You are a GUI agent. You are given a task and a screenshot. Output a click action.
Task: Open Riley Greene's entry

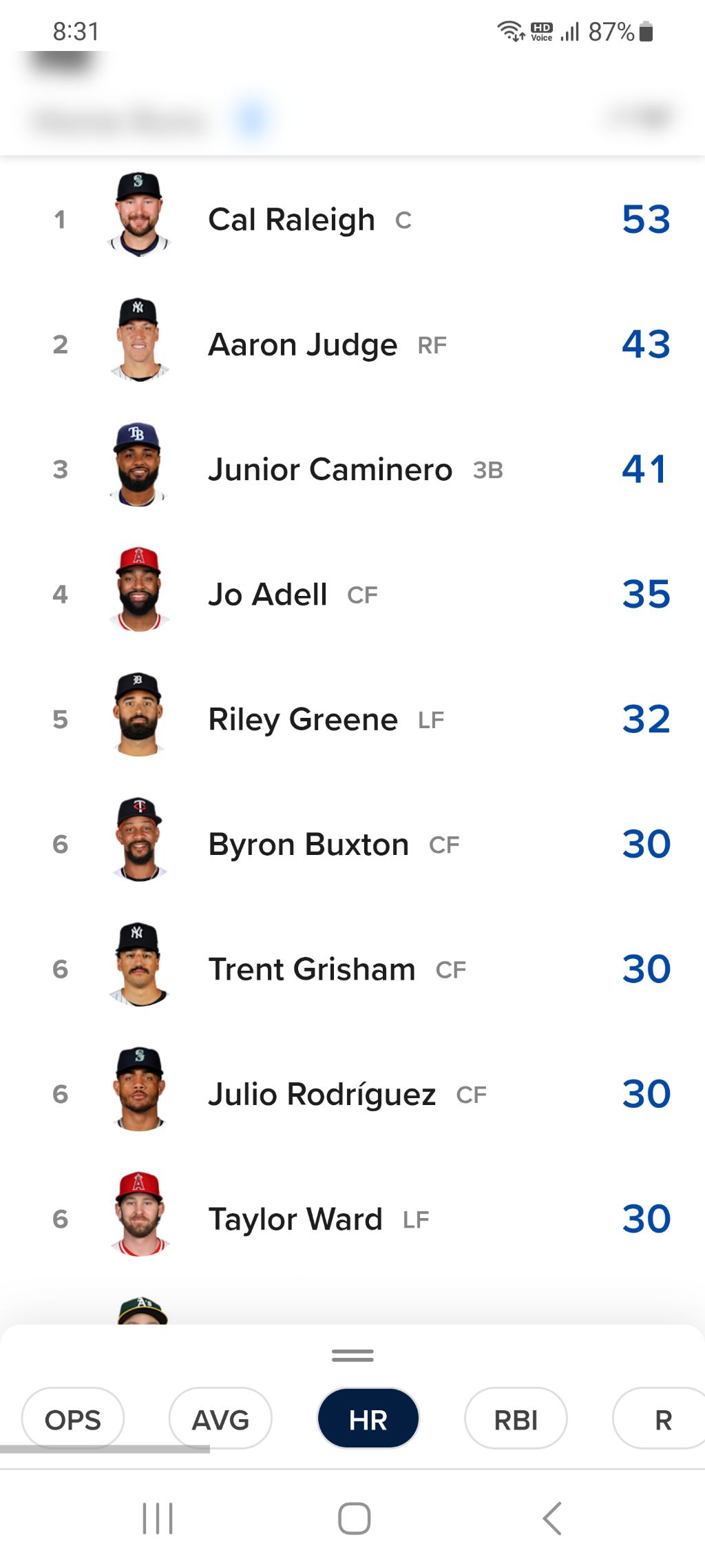tap(352, 719)
